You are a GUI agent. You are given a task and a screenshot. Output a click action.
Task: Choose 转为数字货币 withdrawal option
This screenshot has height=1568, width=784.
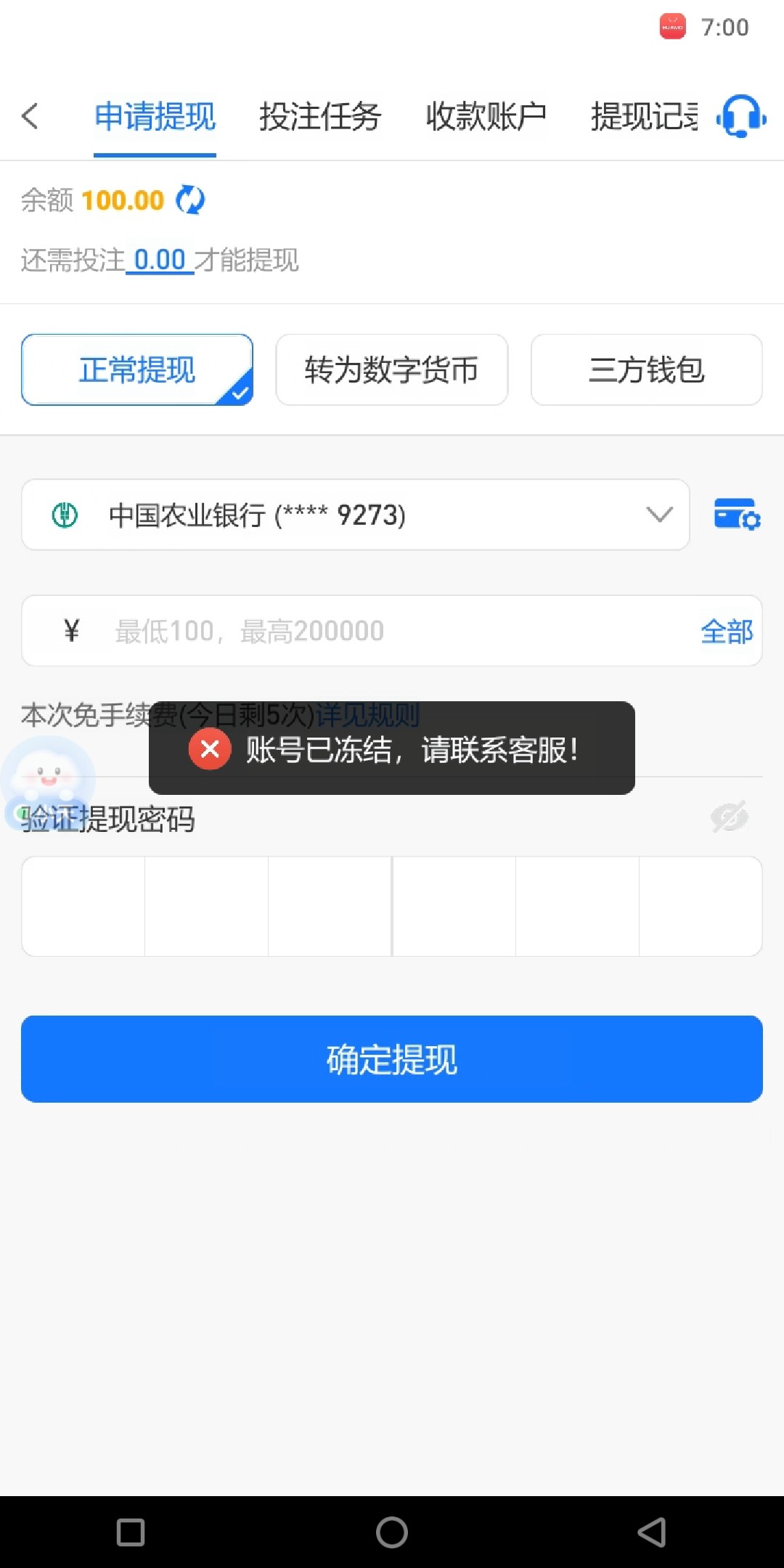coord(391,369)
